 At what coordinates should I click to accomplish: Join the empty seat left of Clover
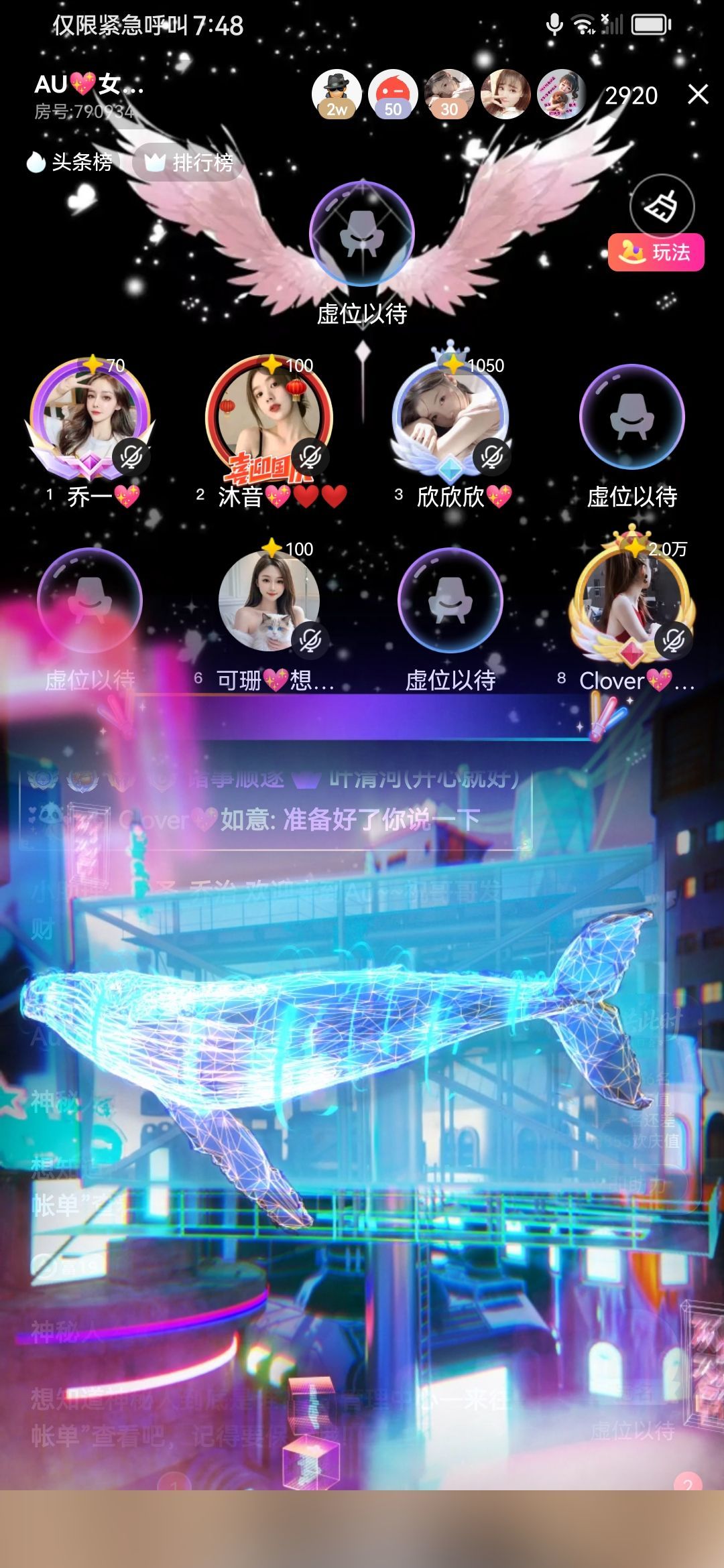coord(450,600)
